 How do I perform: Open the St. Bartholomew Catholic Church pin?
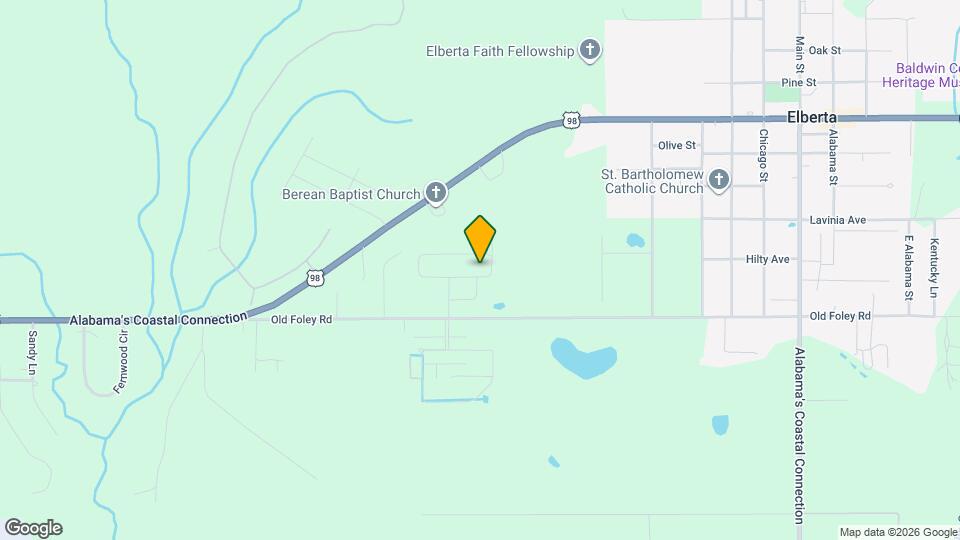(718, 180)
